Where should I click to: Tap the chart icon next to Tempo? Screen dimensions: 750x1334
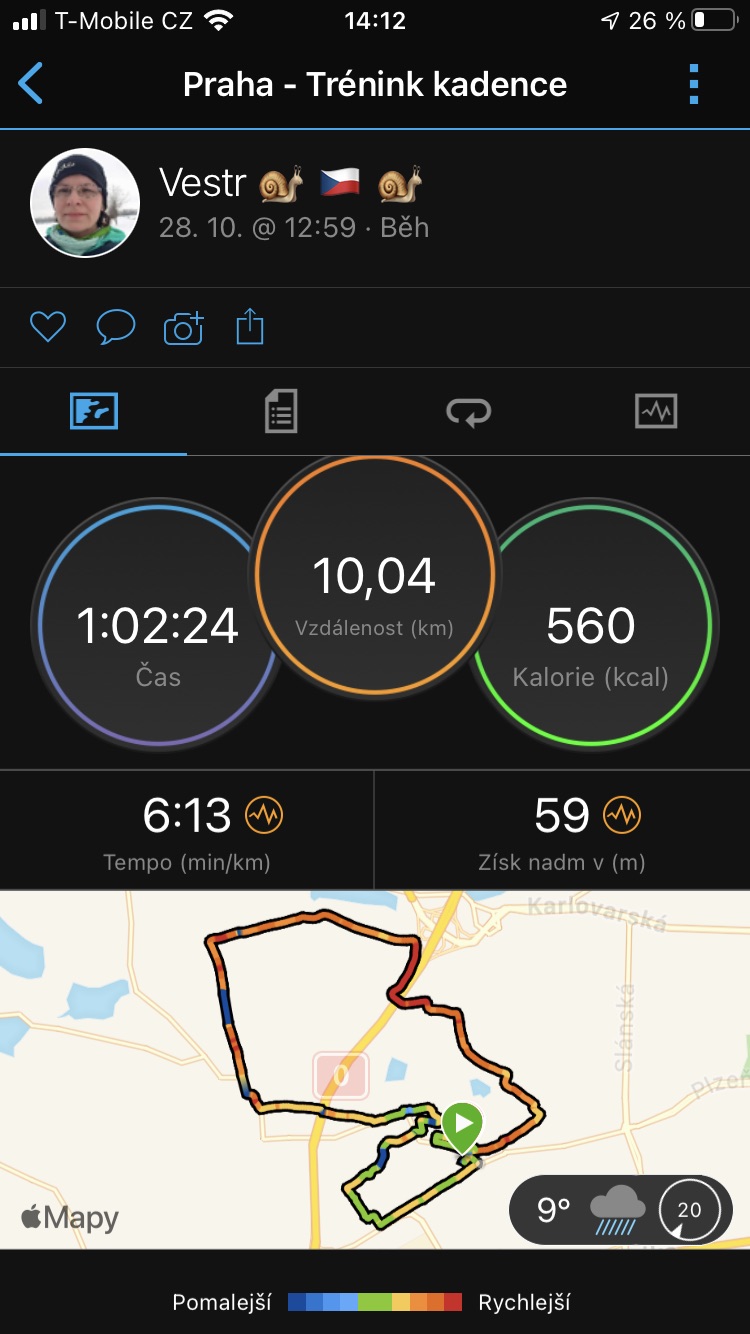point(264,816)
